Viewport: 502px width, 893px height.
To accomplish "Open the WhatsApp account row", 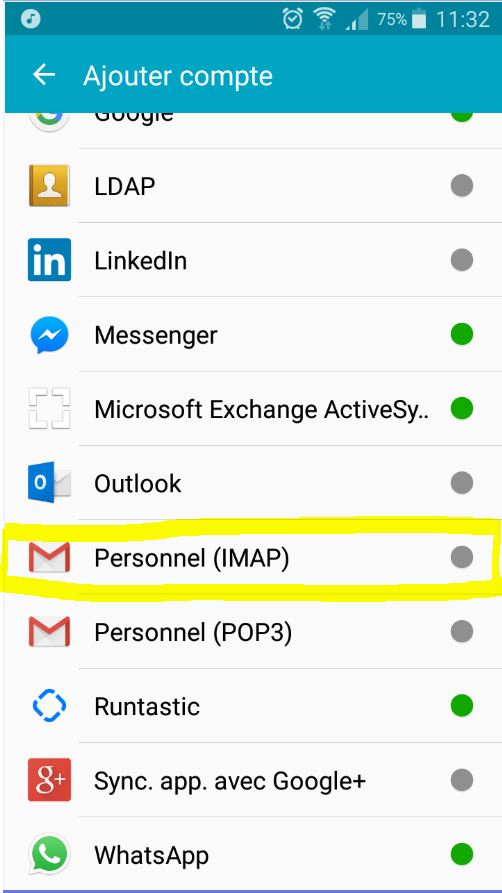I will pyautogui.click(x=253, y=854).
